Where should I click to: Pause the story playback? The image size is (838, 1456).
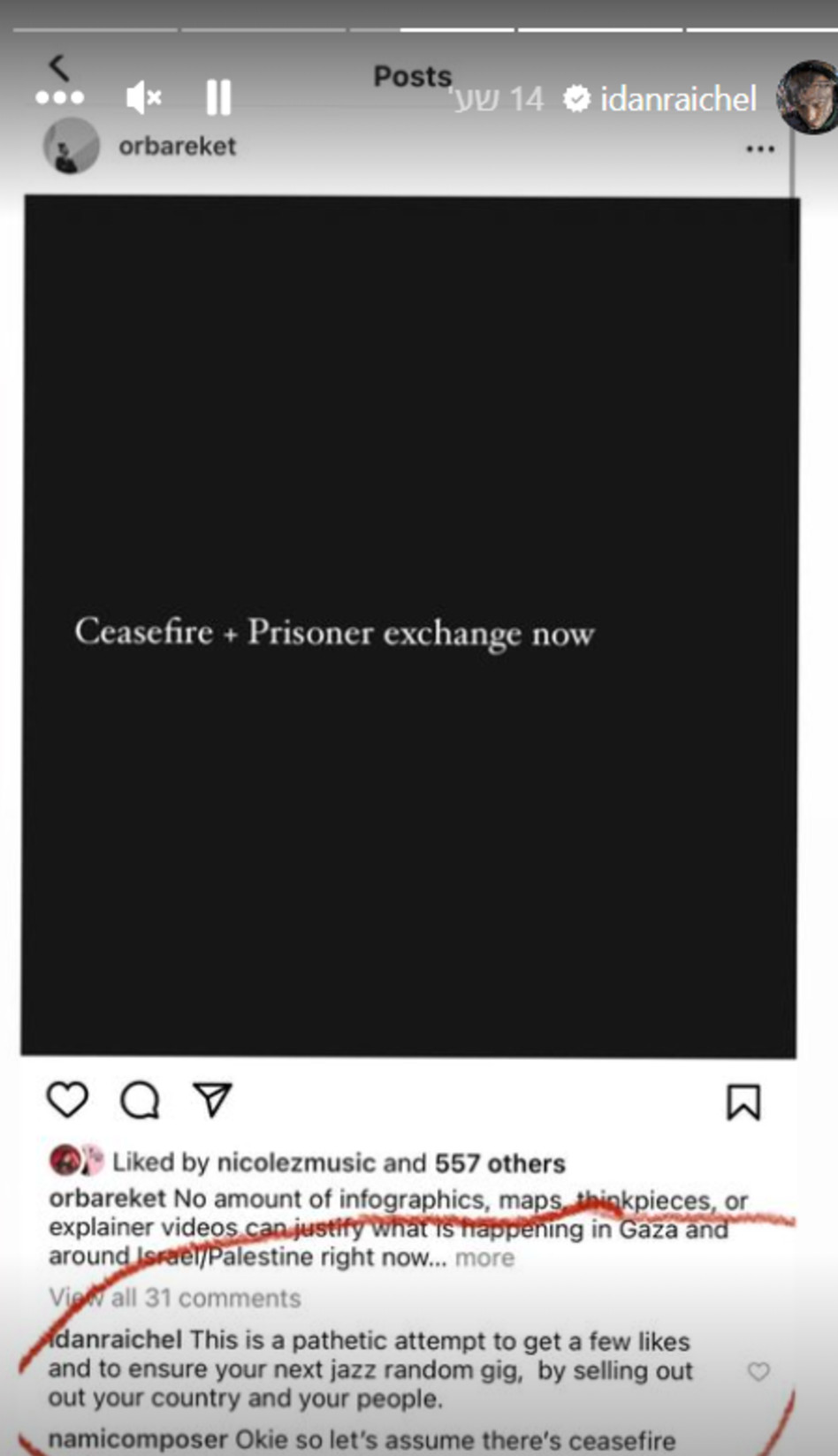(x=218, y=97)
